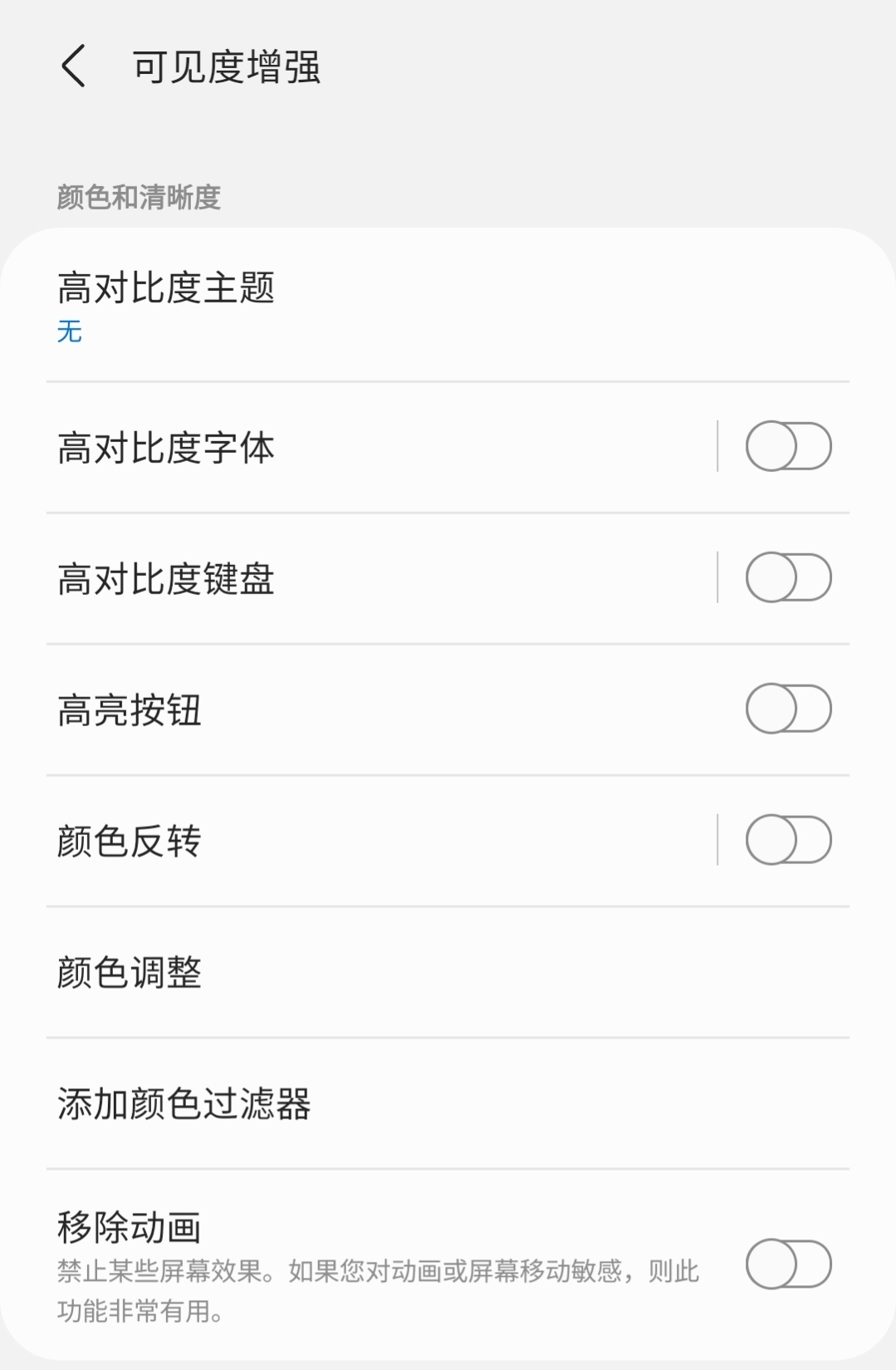Enable the 高对比度字体 switch

(787, 445)
